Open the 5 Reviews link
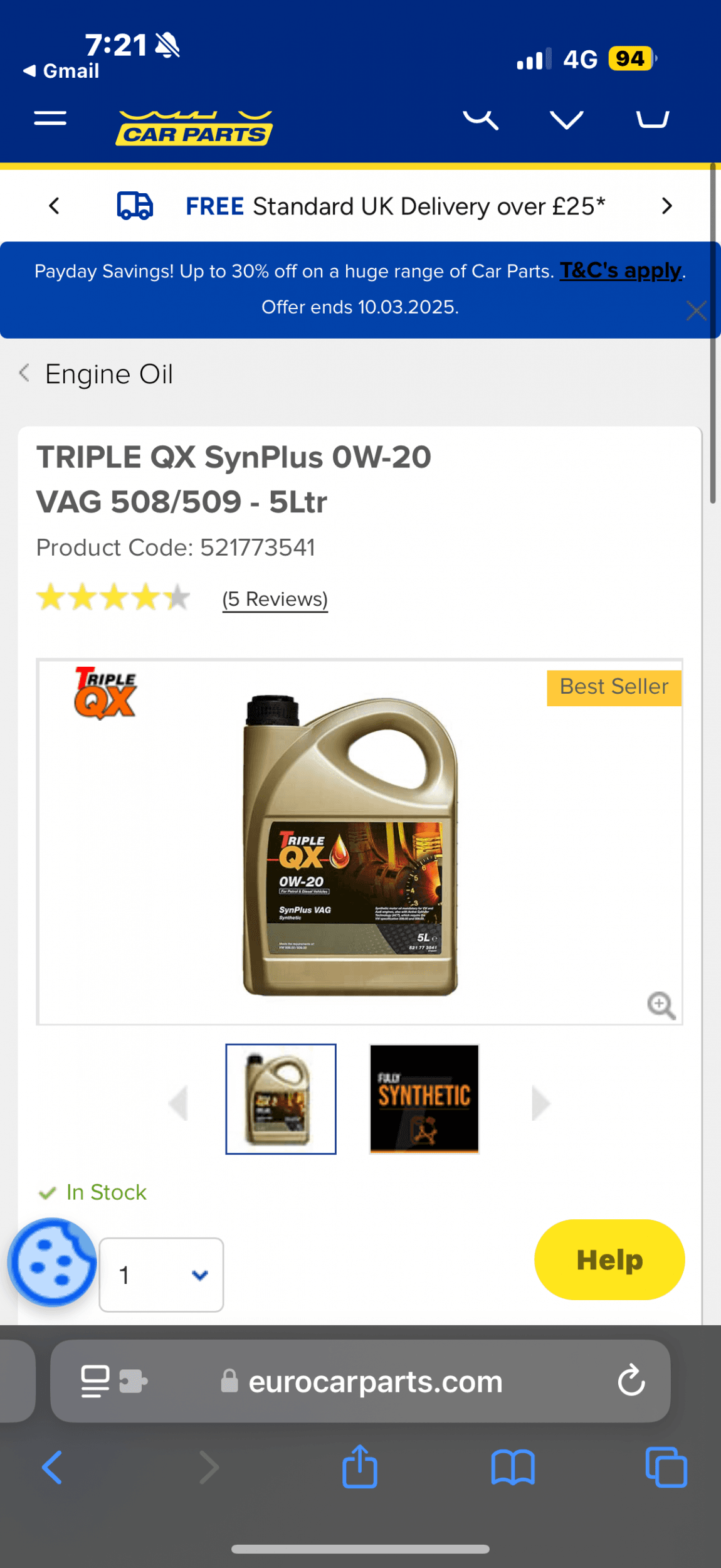 pyautogui.click(x=275, y=599)
